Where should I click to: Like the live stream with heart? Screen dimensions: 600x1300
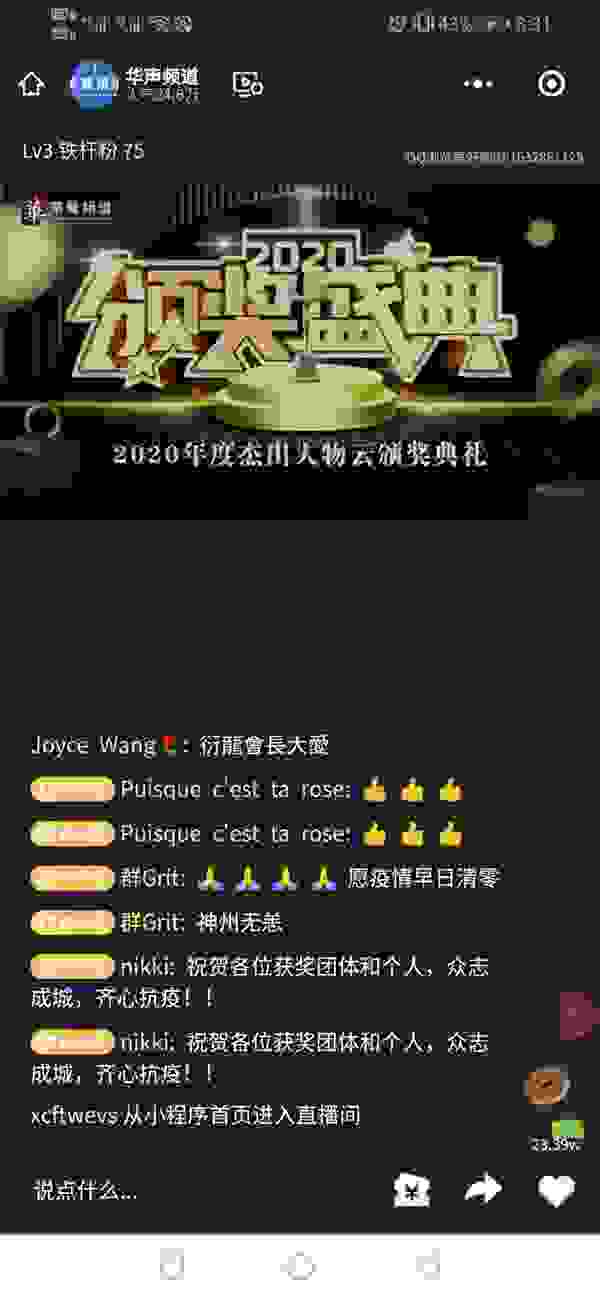click(x=556, y=1190)
